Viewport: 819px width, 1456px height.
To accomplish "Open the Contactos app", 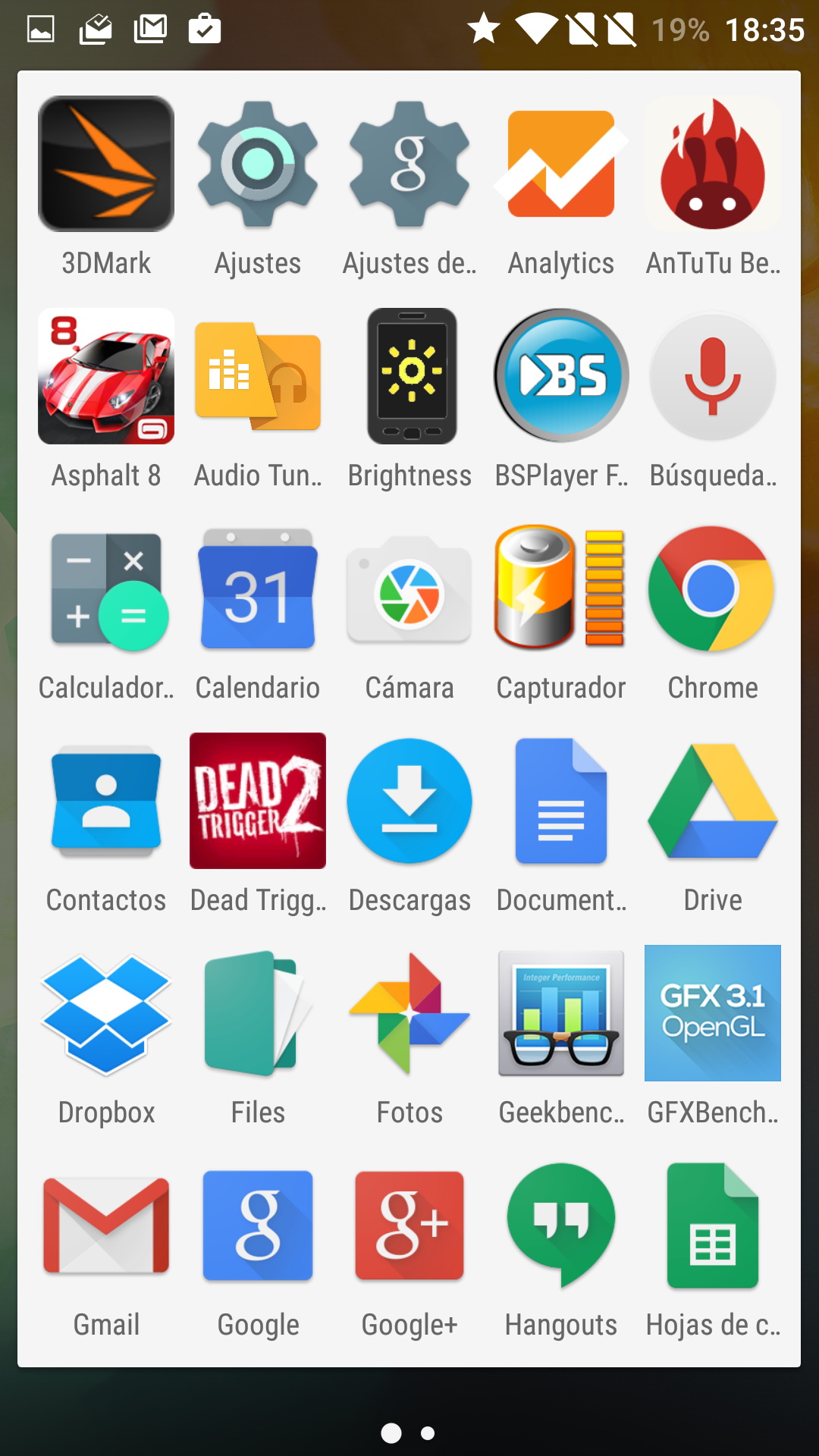I will [106, 801].
